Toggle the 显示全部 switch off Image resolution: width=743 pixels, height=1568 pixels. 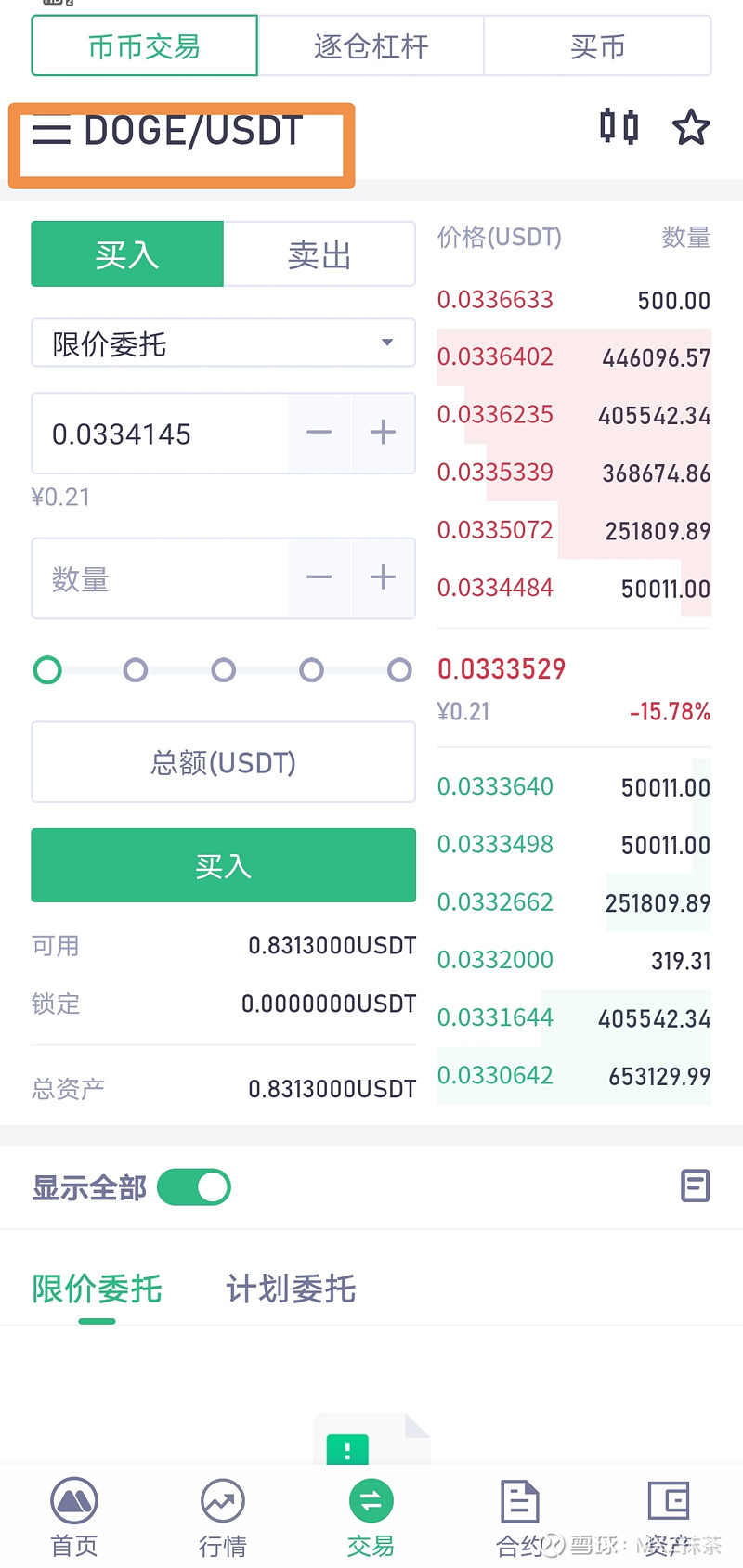(193, 1186)
